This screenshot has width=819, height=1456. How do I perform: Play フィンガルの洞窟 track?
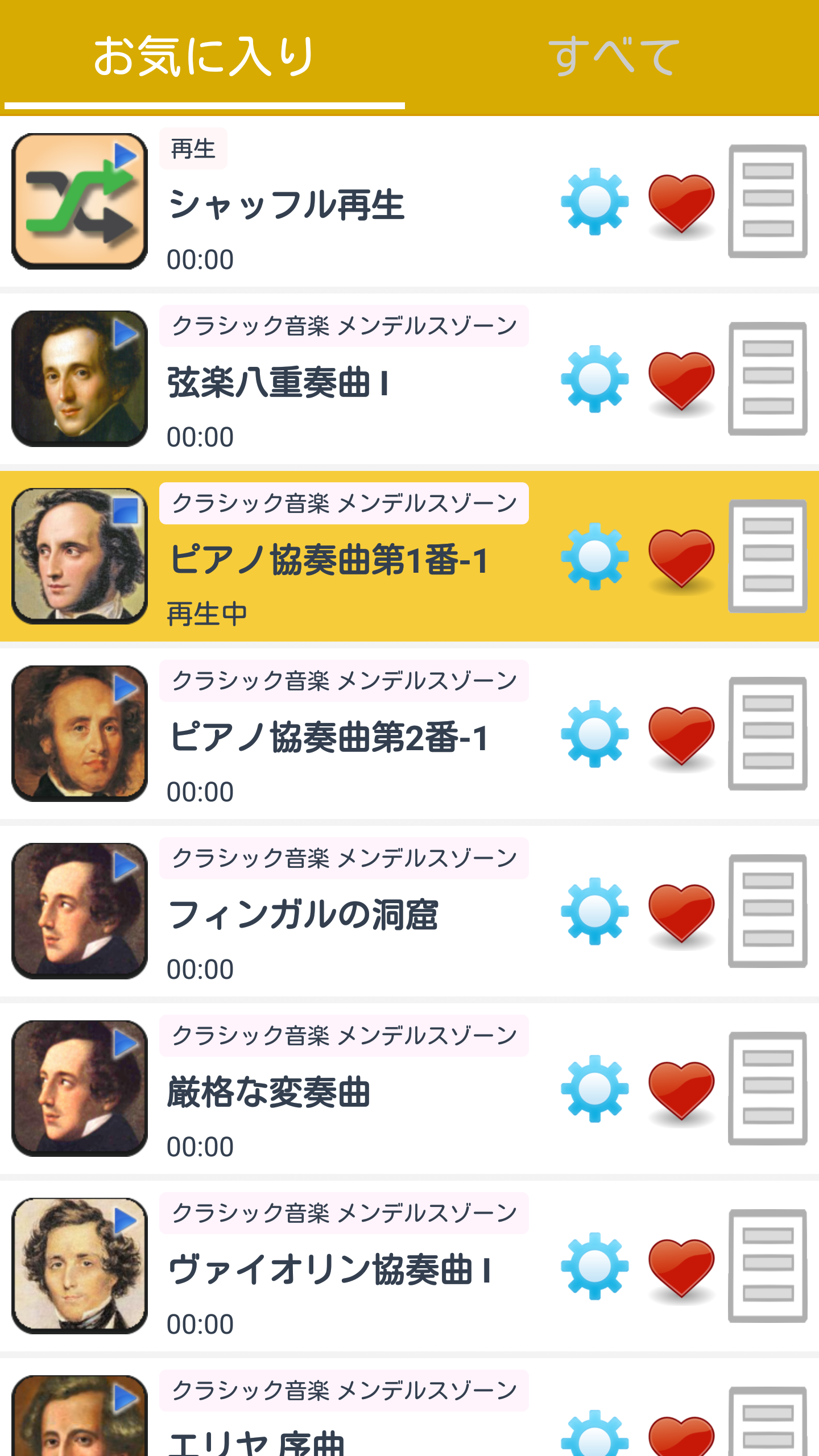click(80, 911)
